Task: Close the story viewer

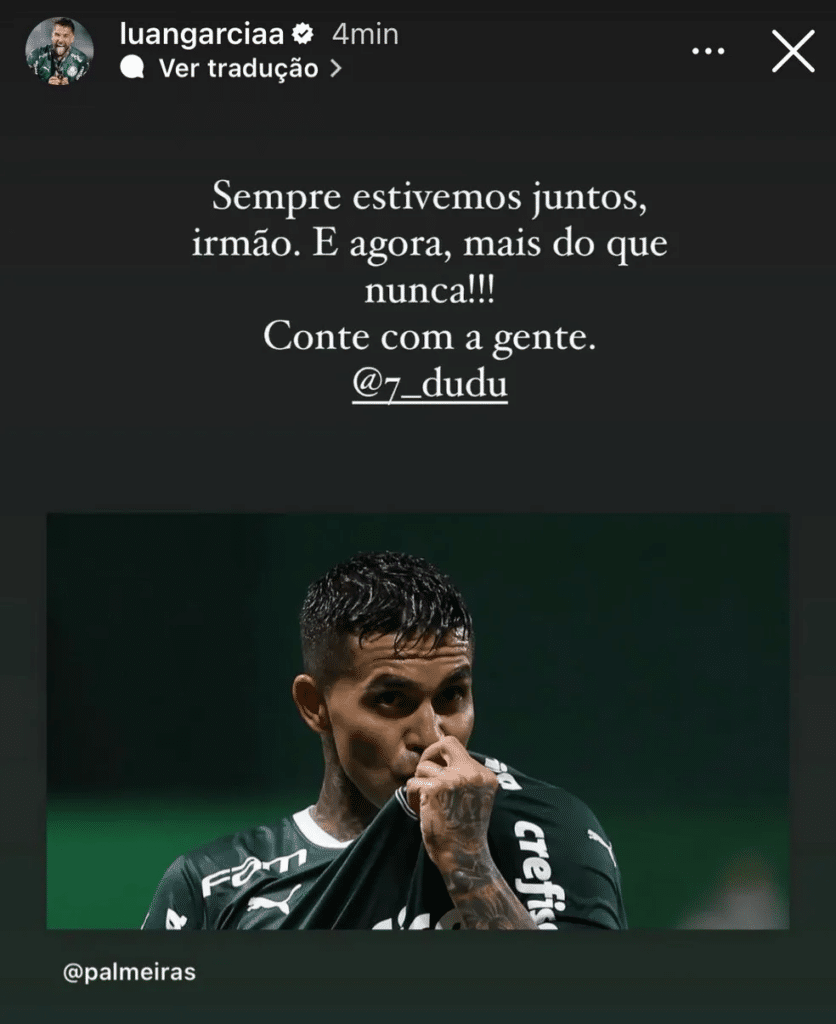Action: click(793, 50)
